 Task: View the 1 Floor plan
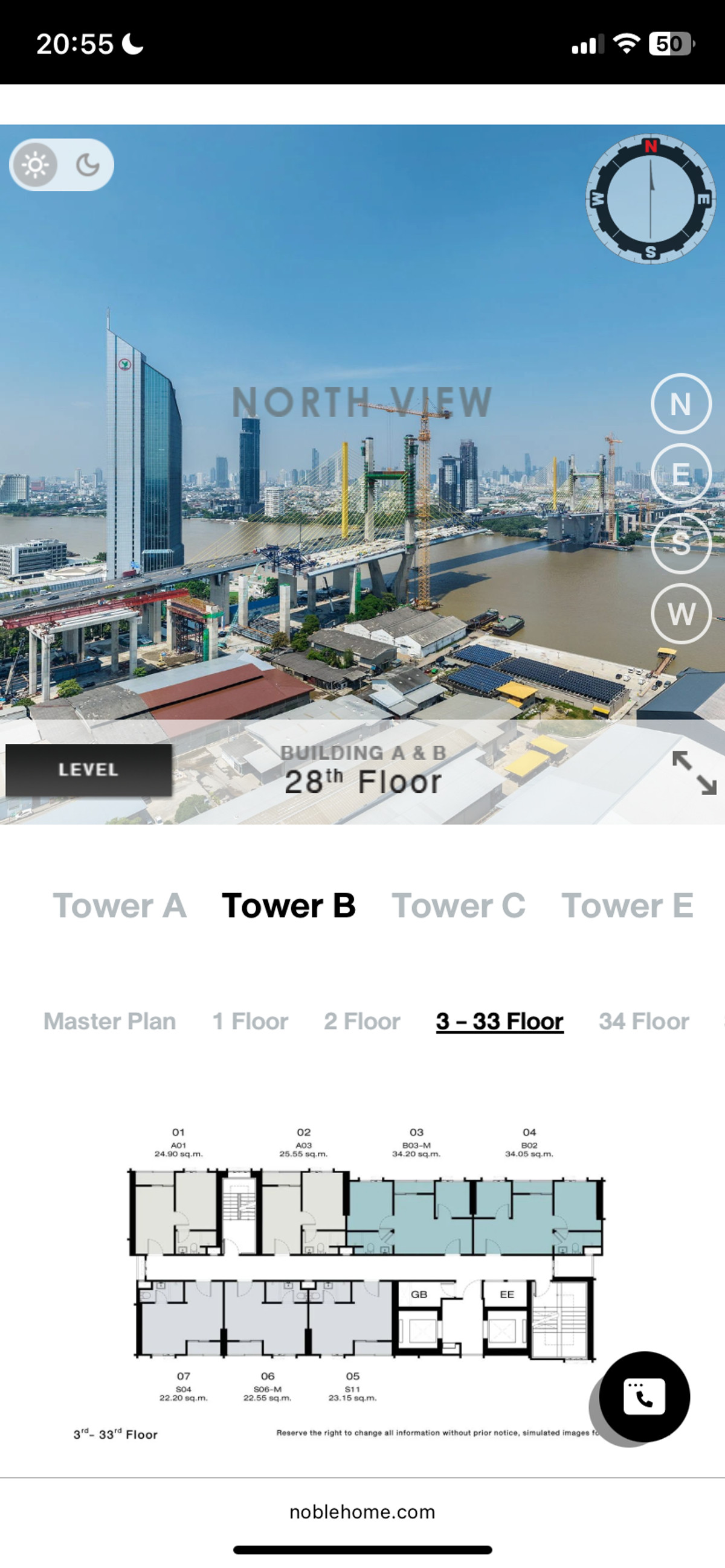tap(250, 1022)
